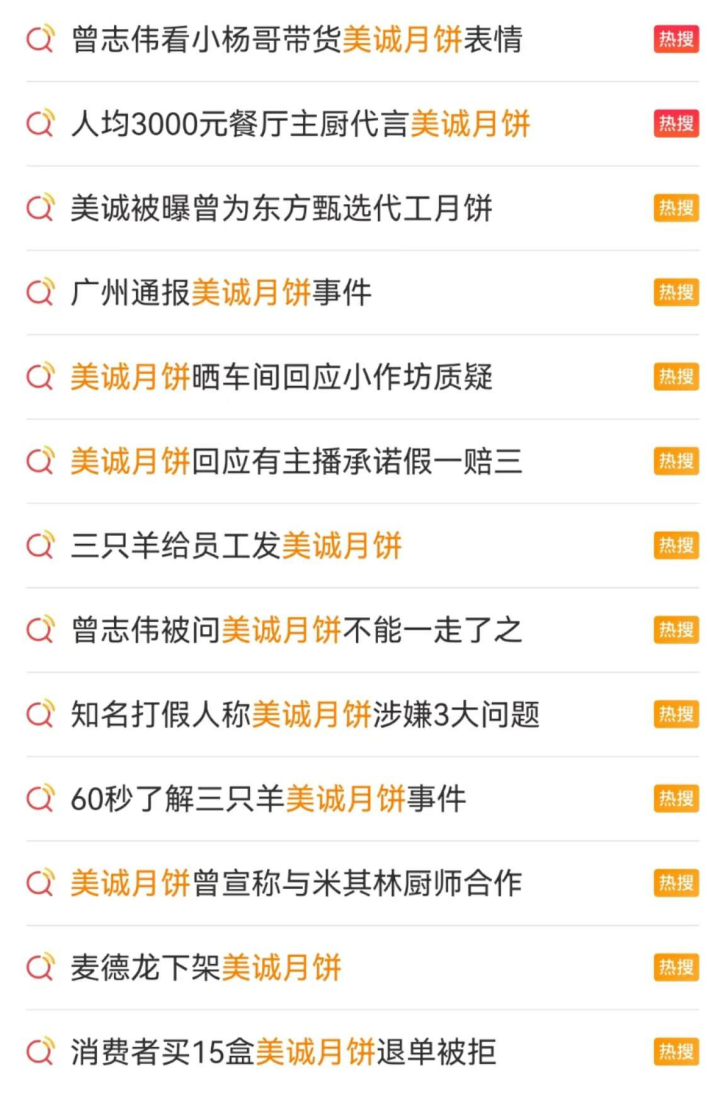The width and height of the screenshot is (720, 1093).
Task: Select 美诚被曝曾为东方甄选代工月饼 suggestion
Action: pos(282,209)
